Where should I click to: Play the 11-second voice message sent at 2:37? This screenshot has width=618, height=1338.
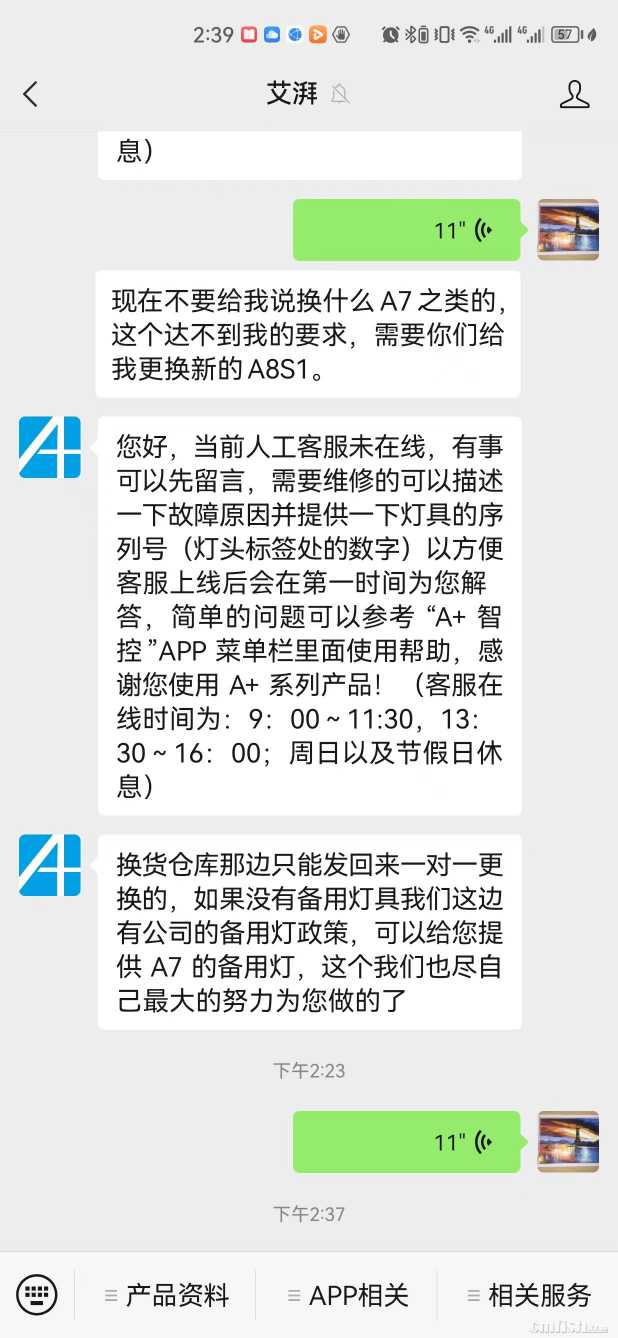tap(406, 1142)
